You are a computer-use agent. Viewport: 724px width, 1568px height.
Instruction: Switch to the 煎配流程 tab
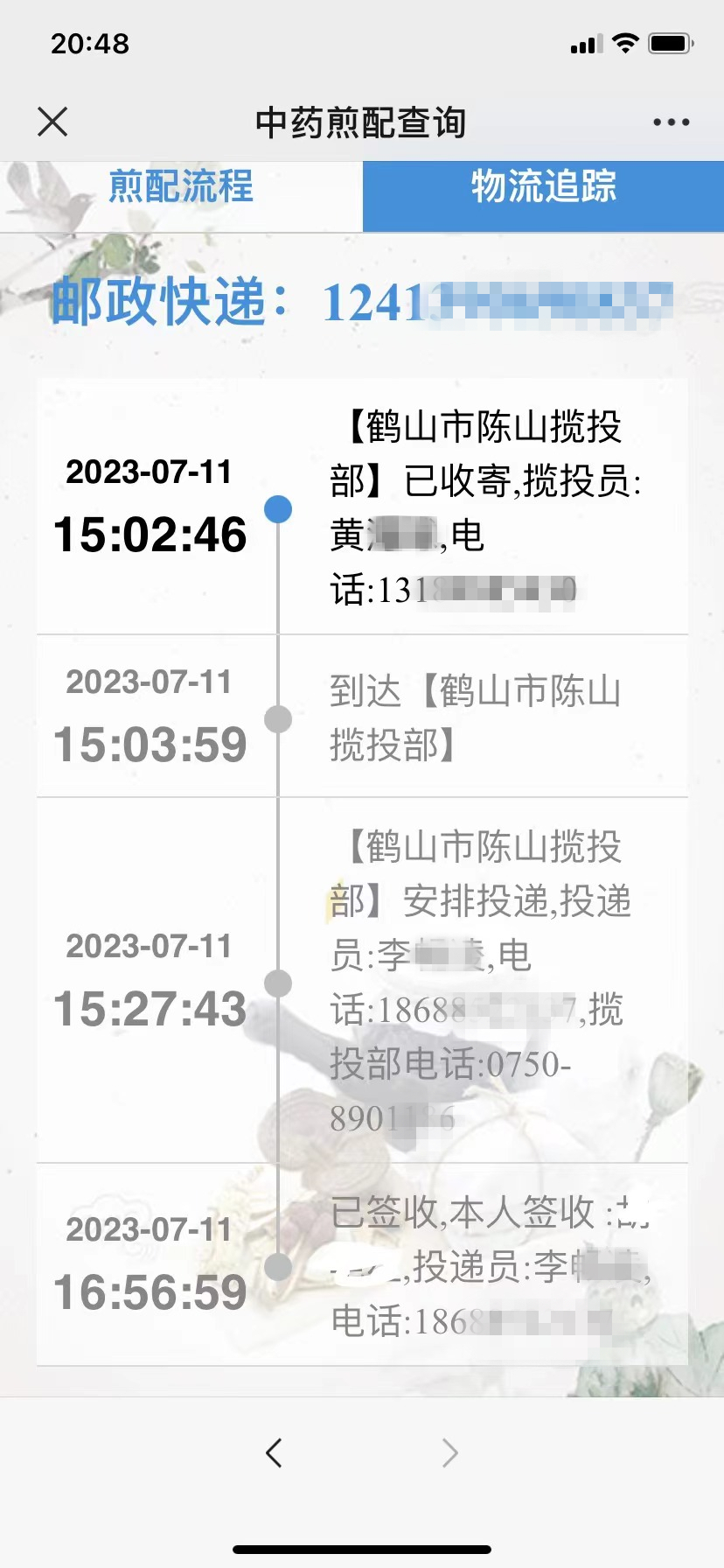[181, 186]
